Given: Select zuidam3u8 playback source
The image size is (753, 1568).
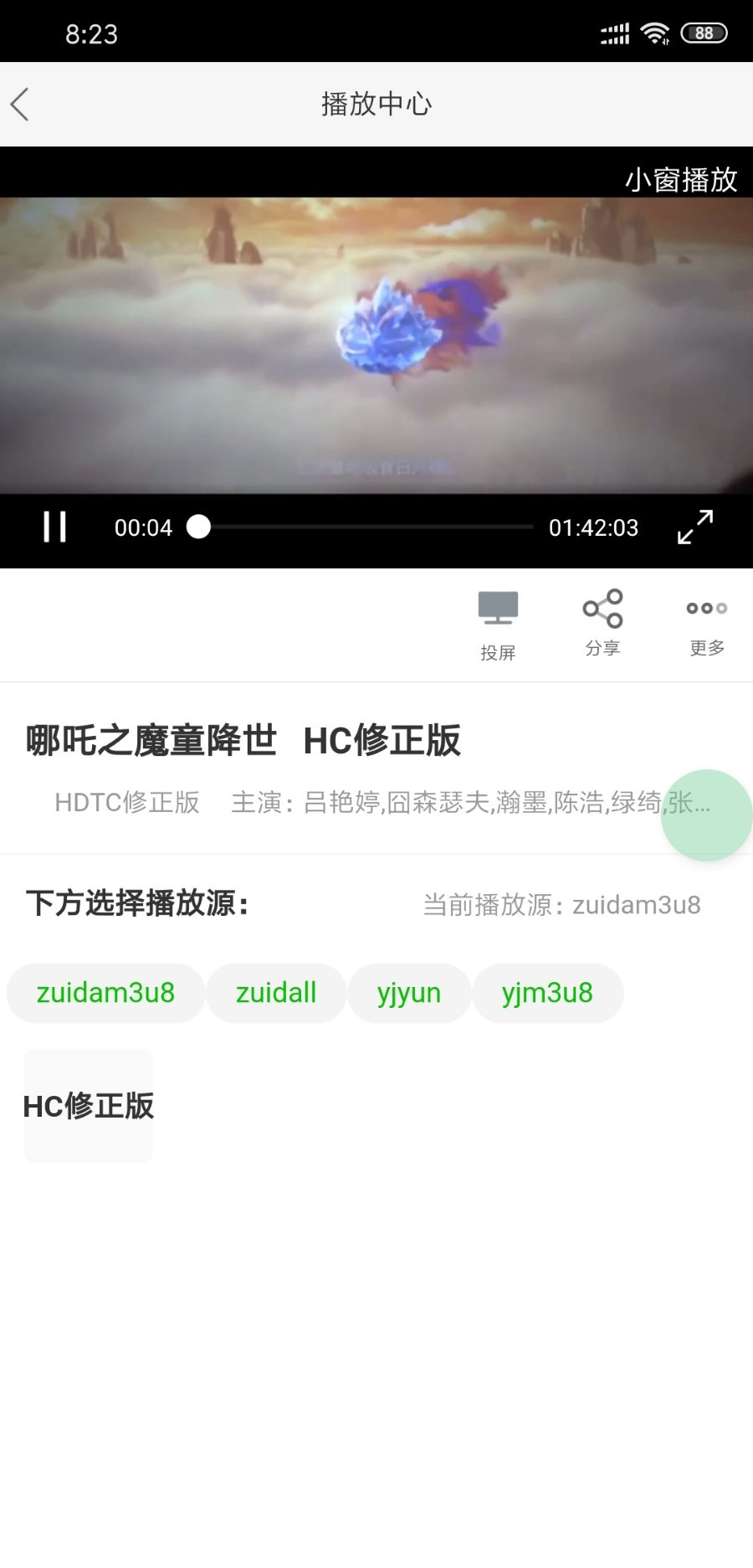Looking at the screenshot, I should click(105, 993).
